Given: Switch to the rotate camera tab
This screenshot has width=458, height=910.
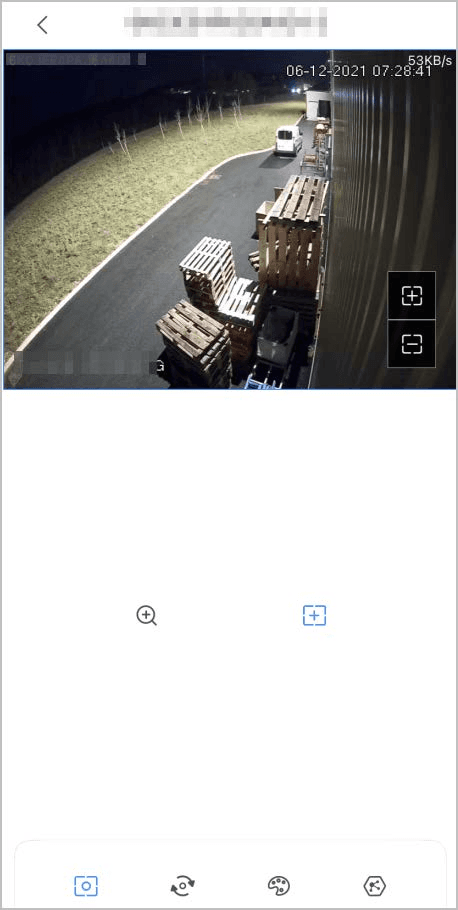Looking at the screenshot, I should [182, 886].
